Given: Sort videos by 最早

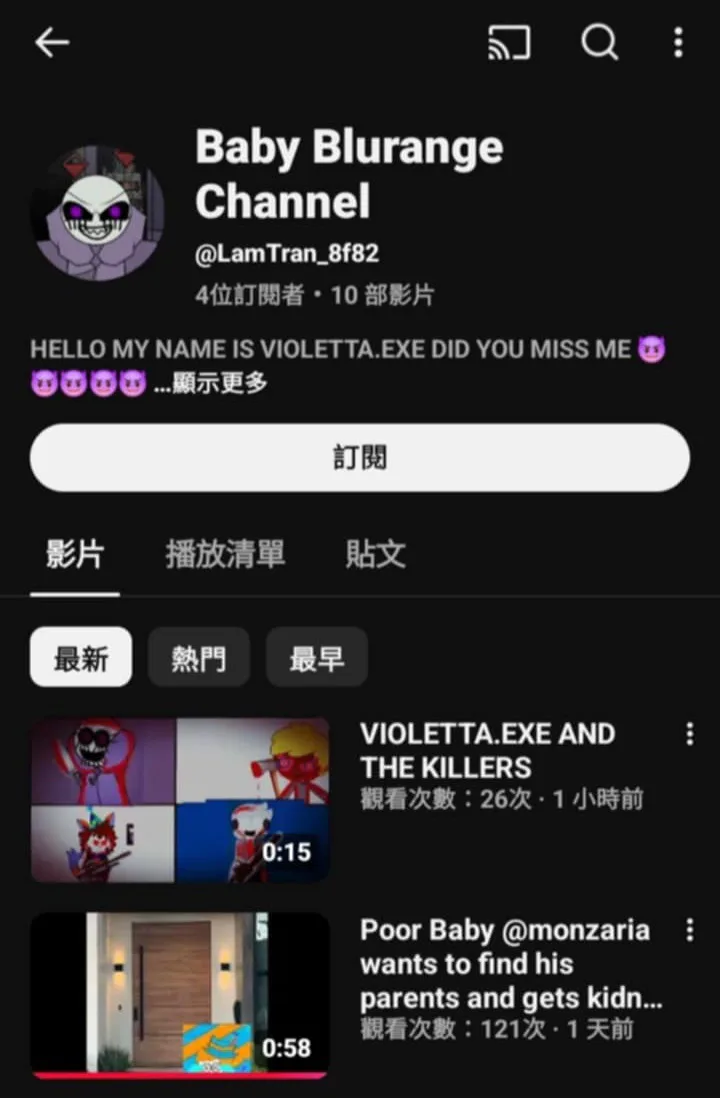Looking at the screenshot, I should click(x=317, y=657).
